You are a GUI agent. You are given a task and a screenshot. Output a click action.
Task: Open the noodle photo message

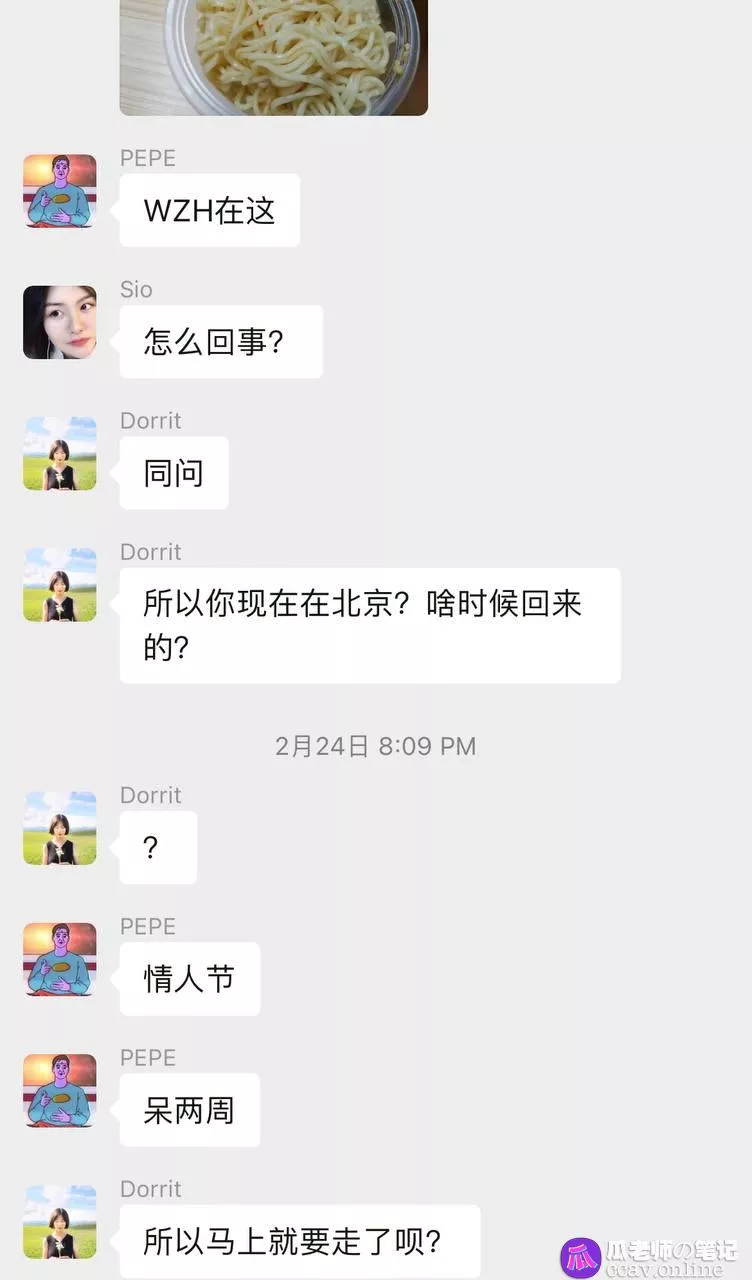click(274, 57)
